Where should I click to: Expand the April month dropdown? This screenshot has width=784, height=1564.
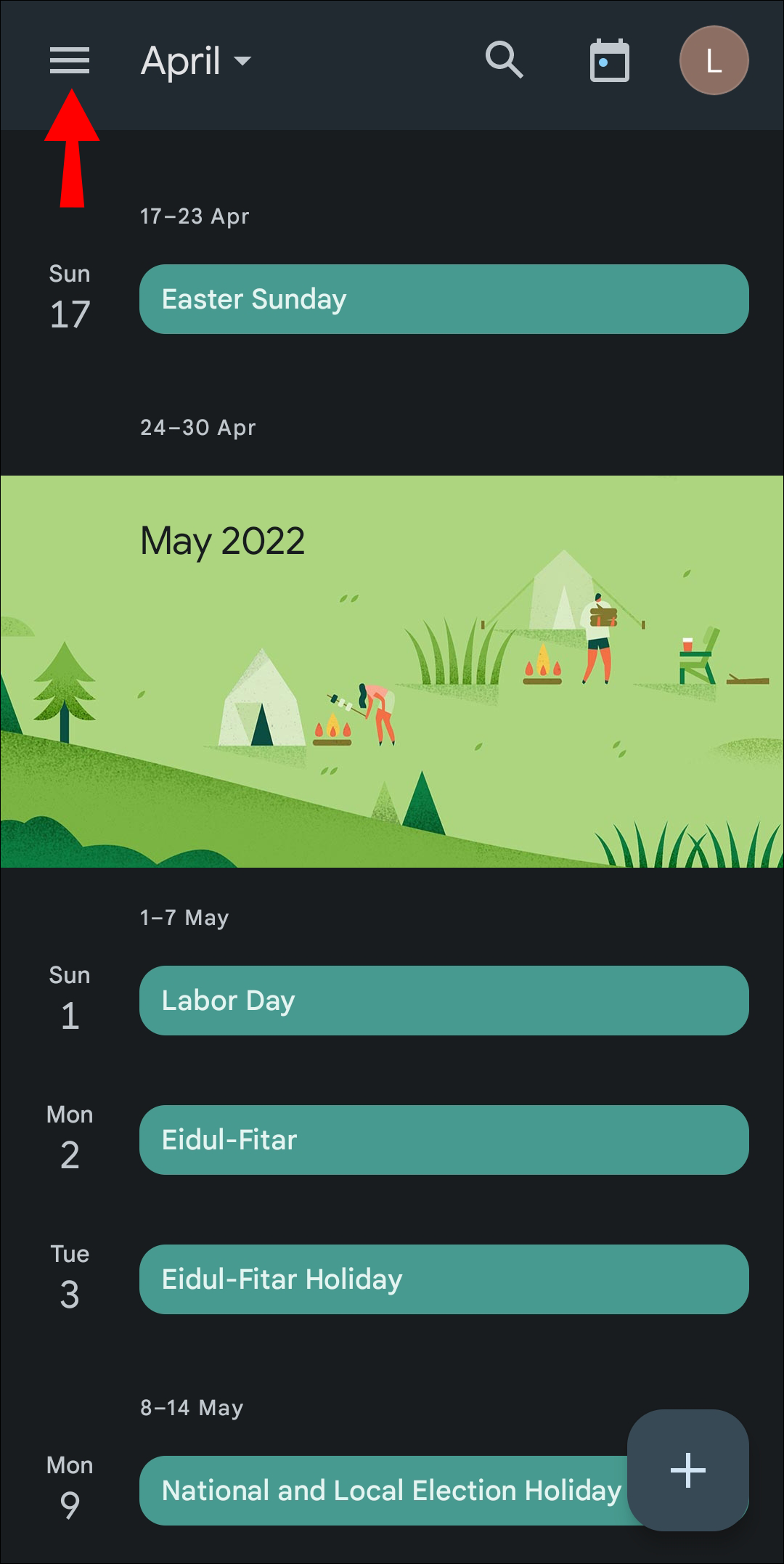196,61
